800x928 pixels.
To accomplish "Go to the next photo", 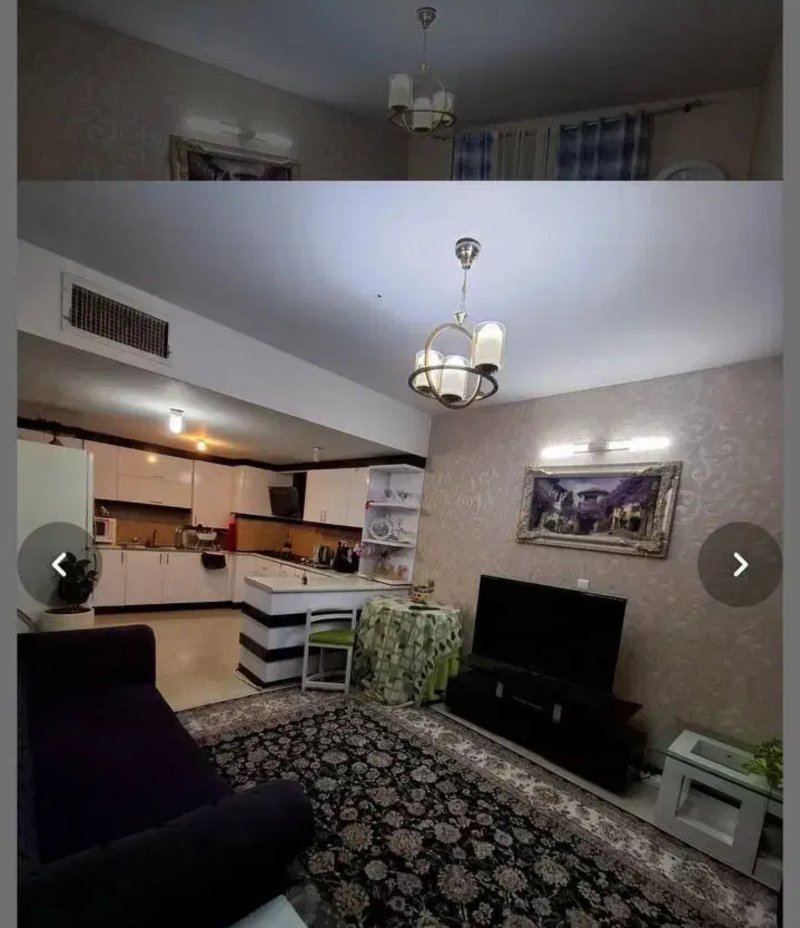I will (739, 564).
